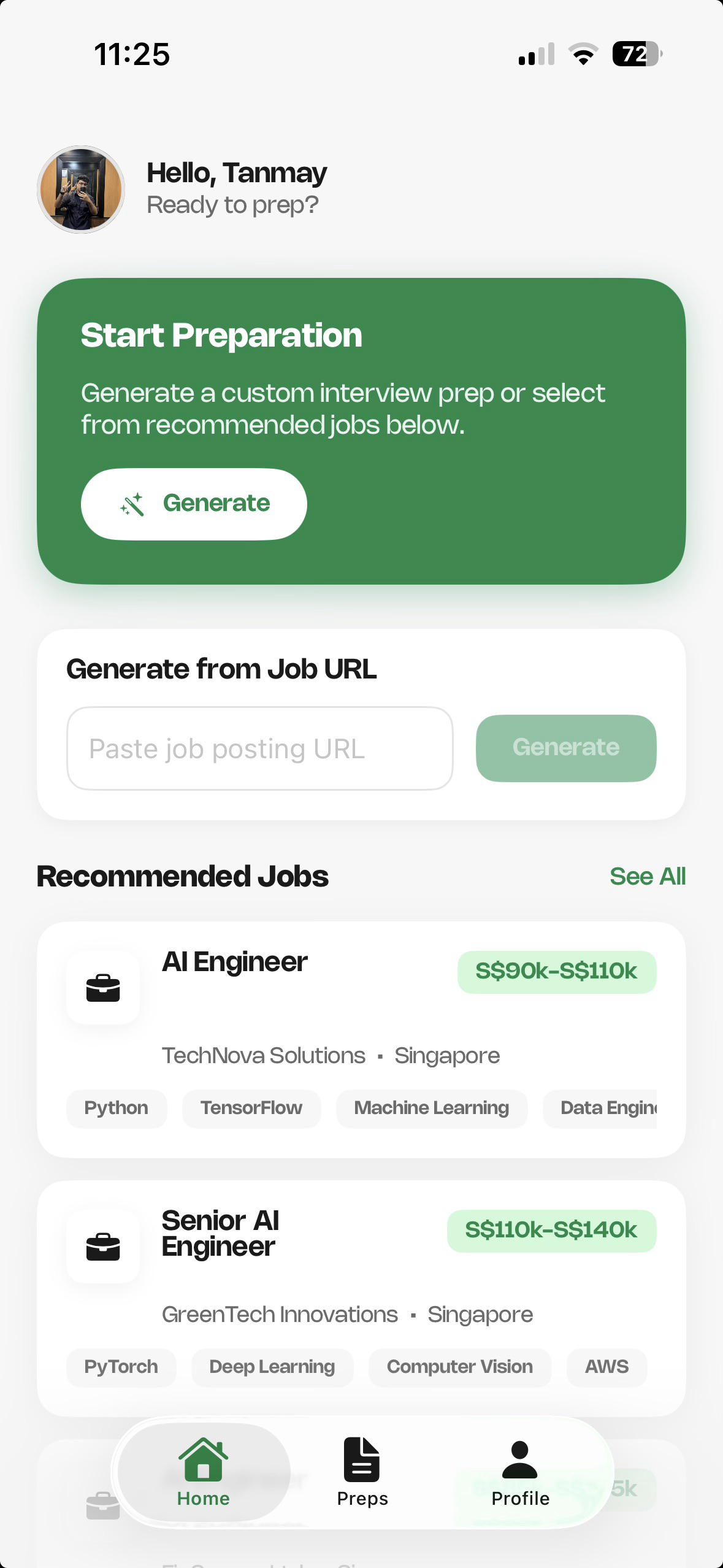The height and width of the screenshot is (1568, 723).
Task: Open See All recommended jobs
Action: 647,876
